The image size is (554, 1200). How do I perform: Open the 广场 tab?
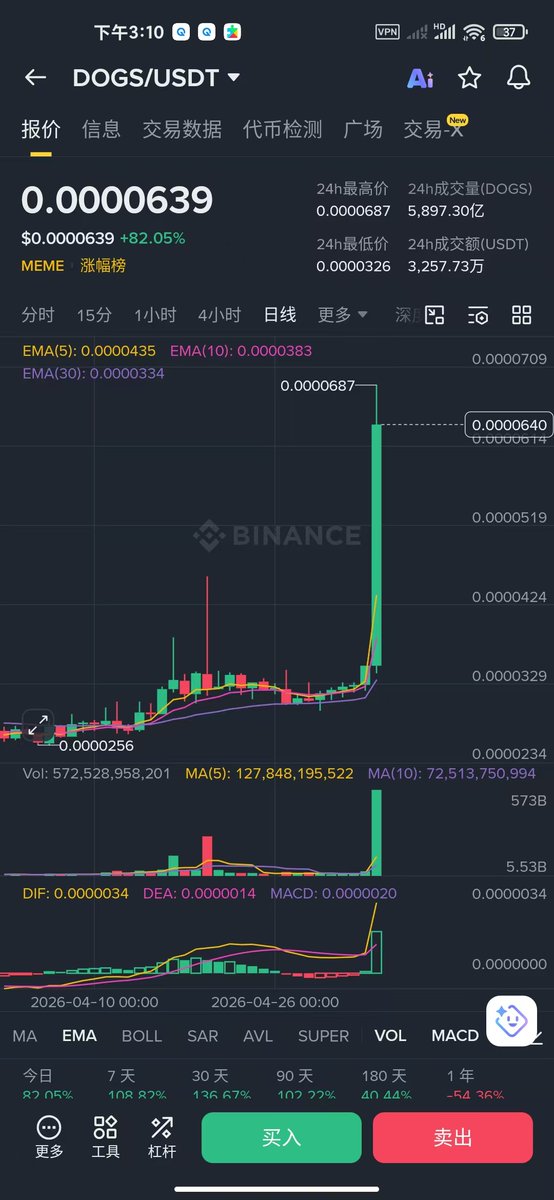[x=363, y=129]
